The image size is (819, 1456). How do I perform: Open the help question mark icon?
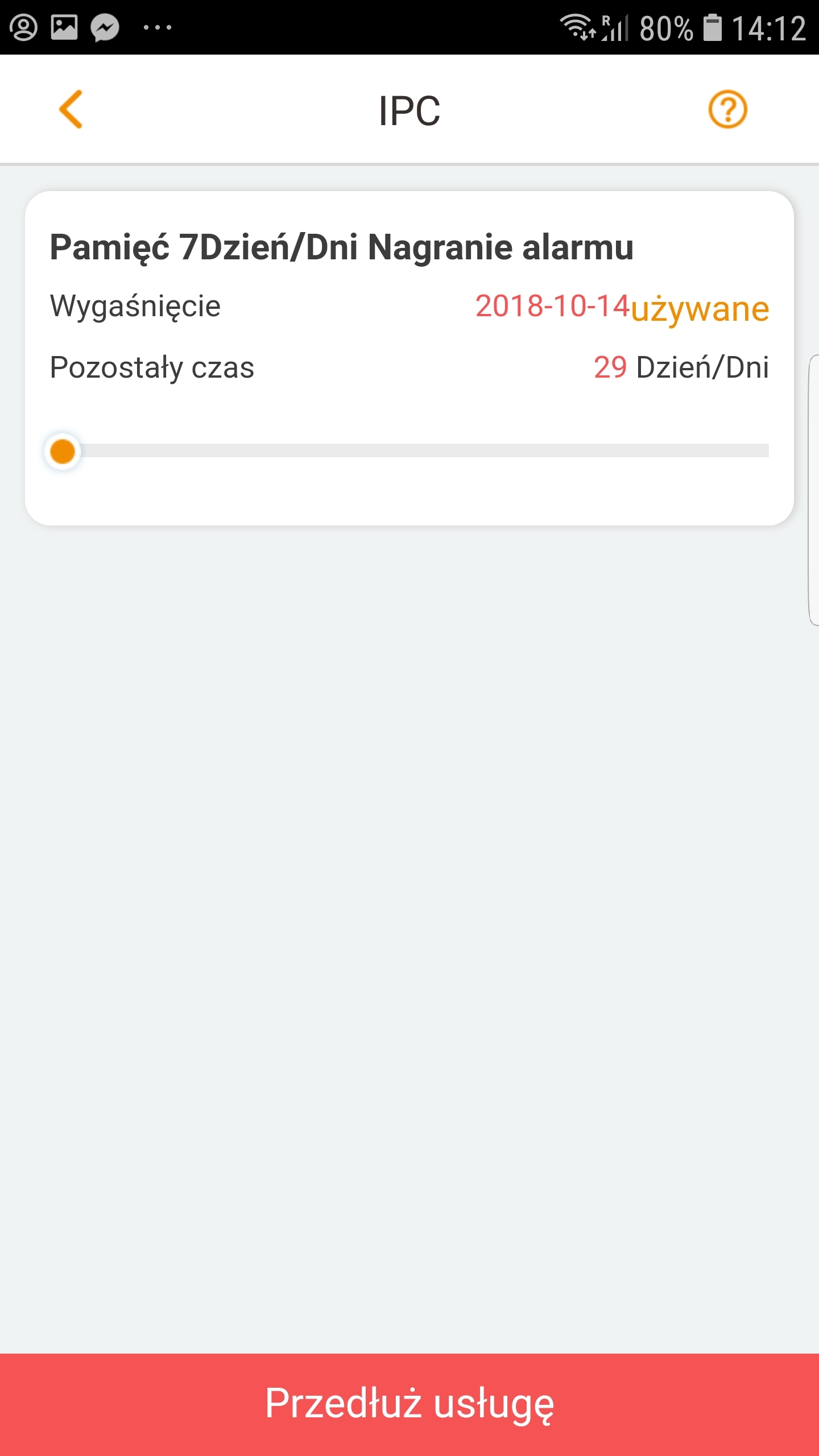[x=727, y=109]
